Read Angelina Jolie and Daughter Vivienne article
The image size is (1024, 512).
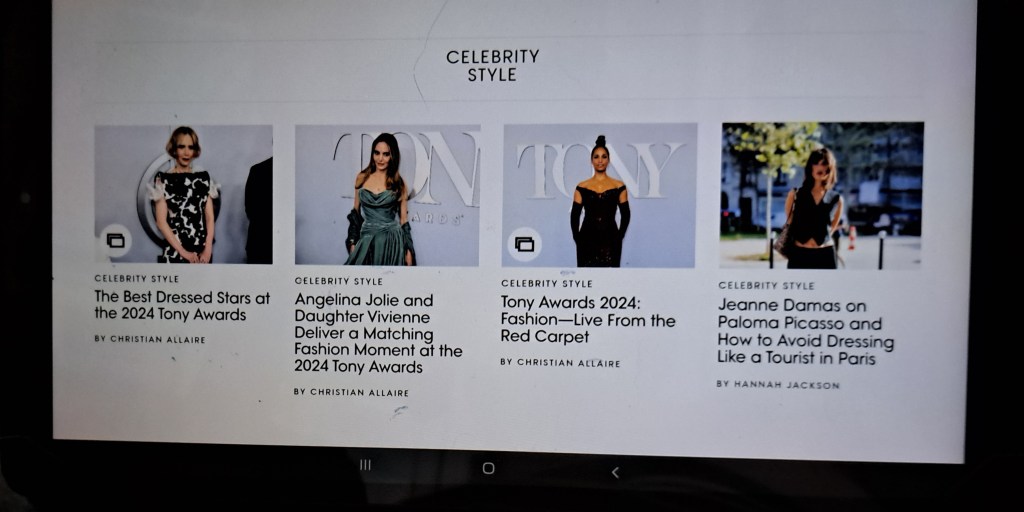(x=378, y=333)
